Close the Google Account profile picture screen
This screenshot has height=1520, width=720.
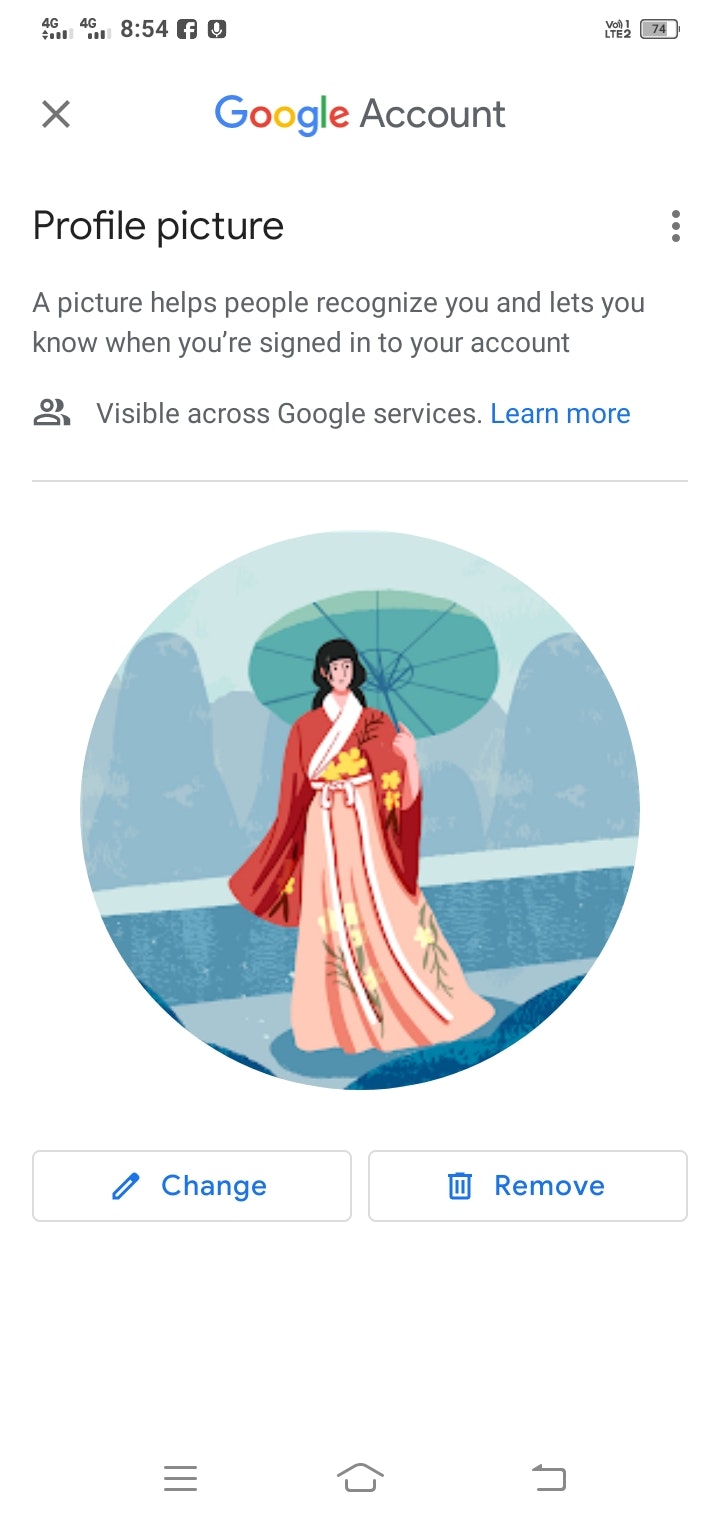click(56, 114)
